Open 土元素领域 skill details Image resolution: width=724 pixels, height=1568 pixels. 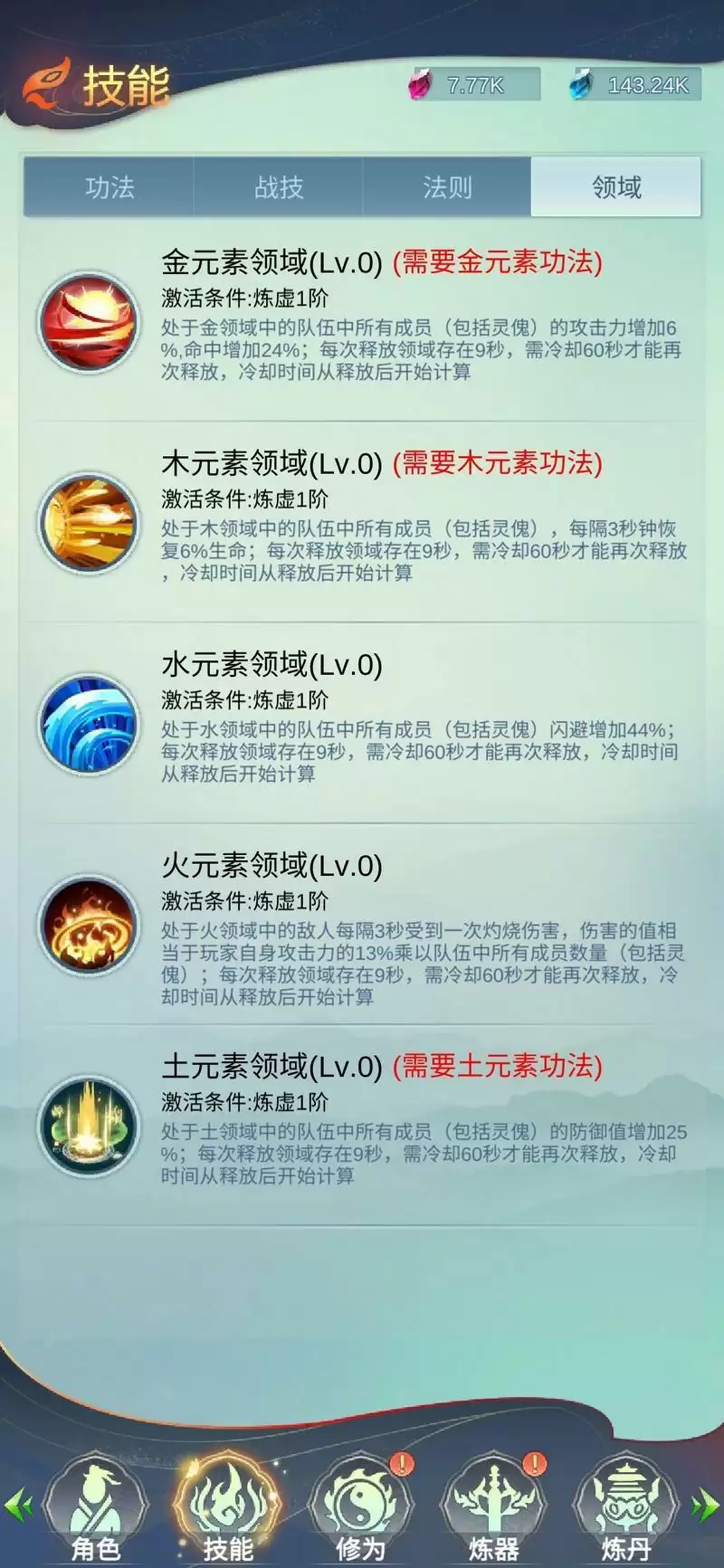pyautogui.click(x=89, y=1126)
